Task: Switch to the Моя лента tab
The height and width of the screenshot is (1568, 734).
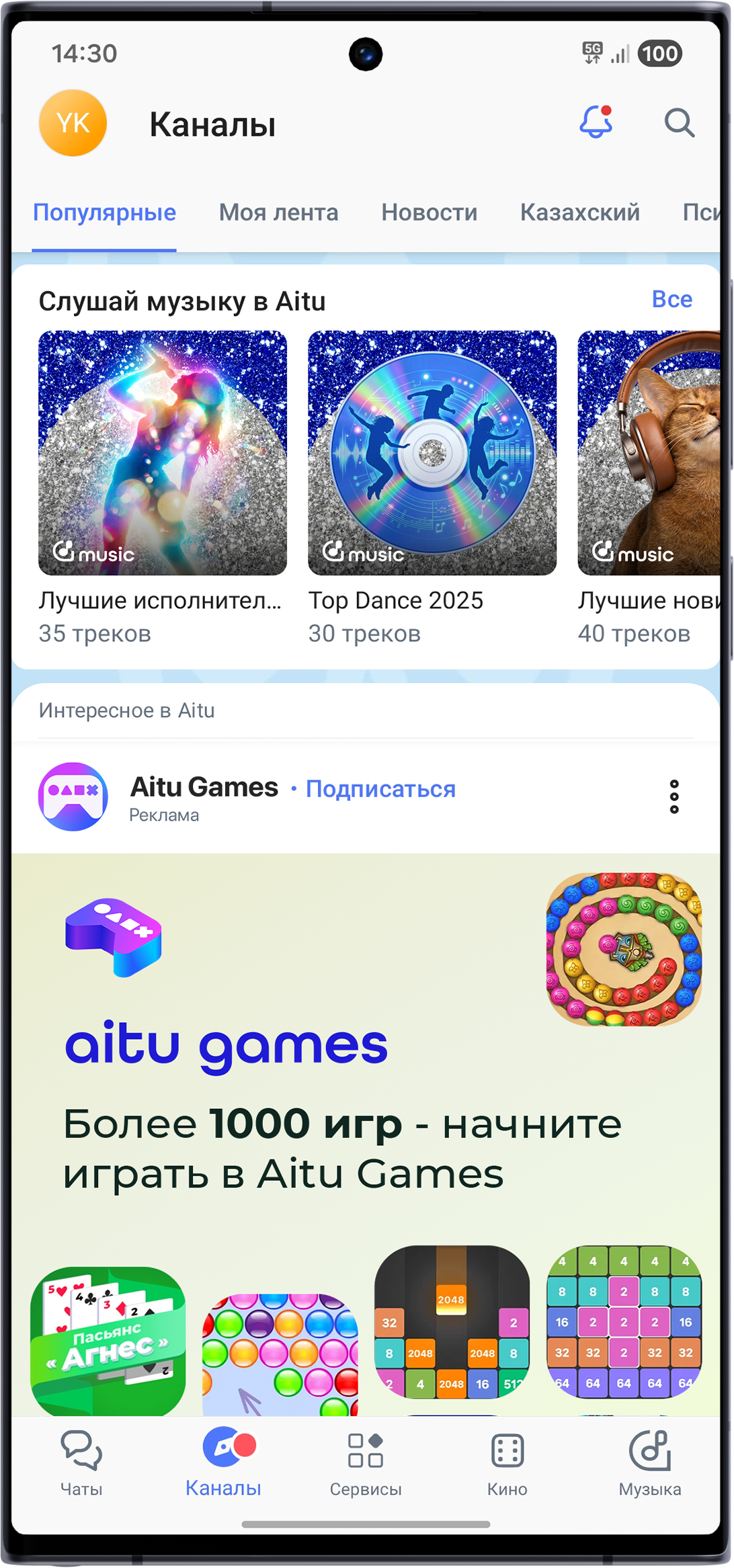Action: (x=278, y=213)
